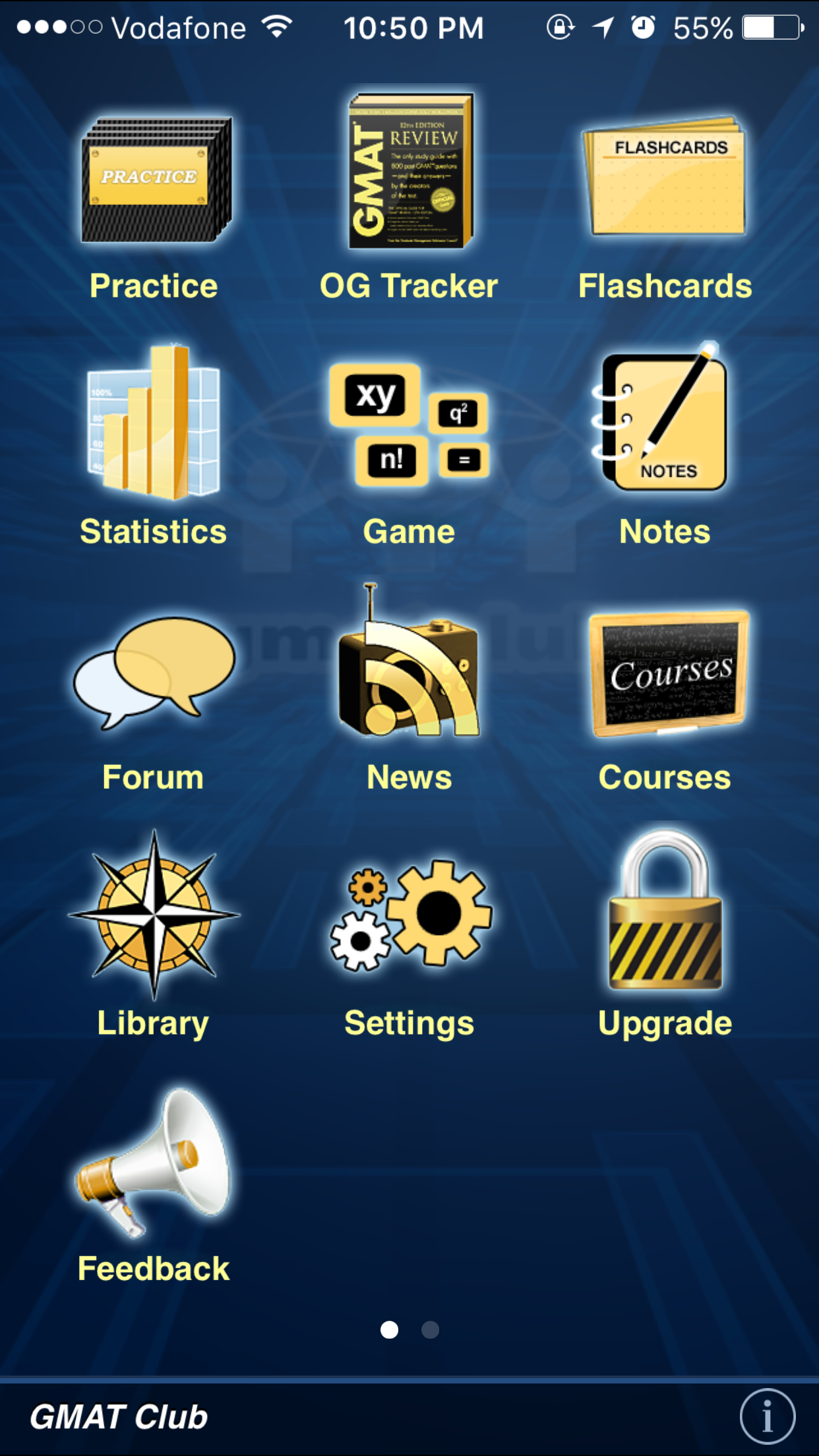Tap Upgrade padlock
Screen dimensions: 819x1456
[665, 913]
